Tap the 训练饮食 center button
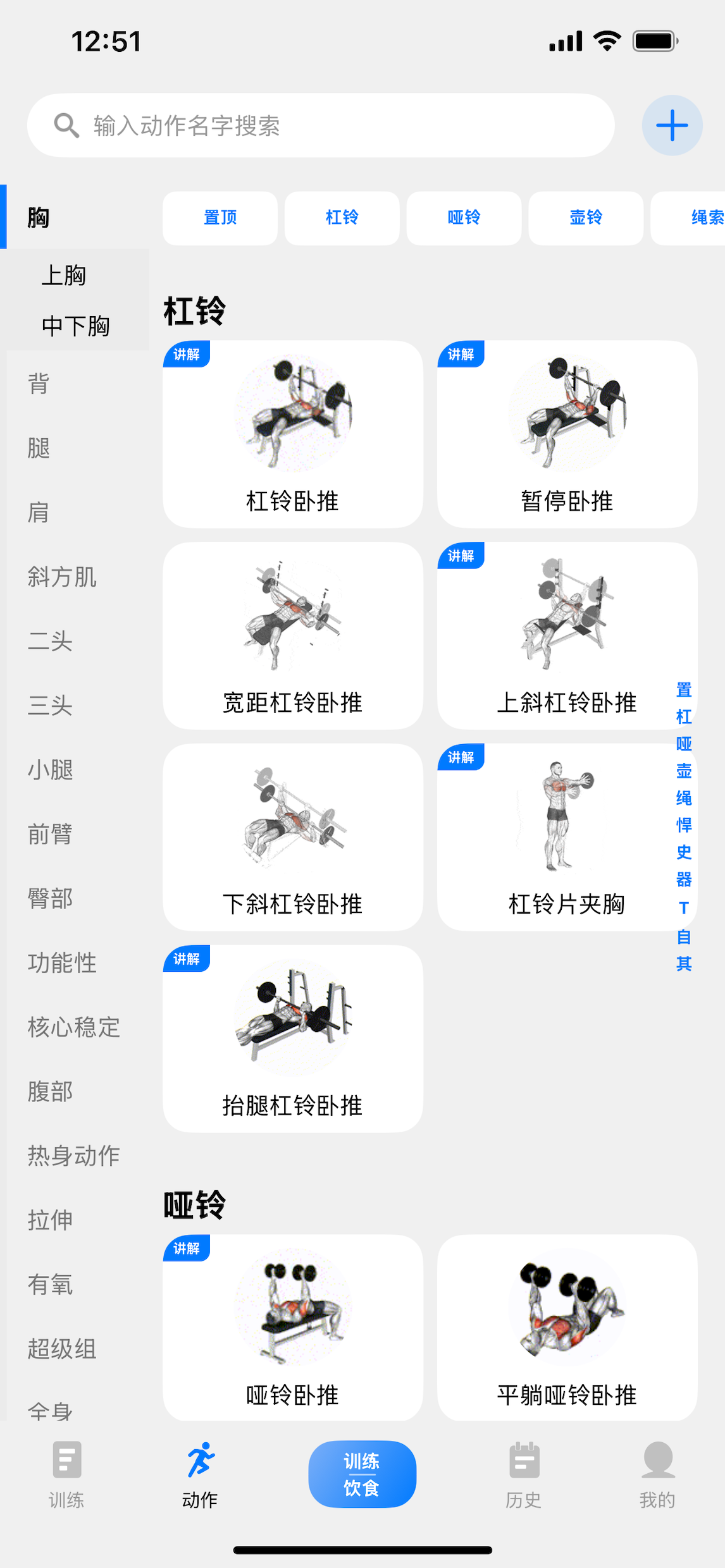This screenshot has height=1568, width=725. (362, 1474)
